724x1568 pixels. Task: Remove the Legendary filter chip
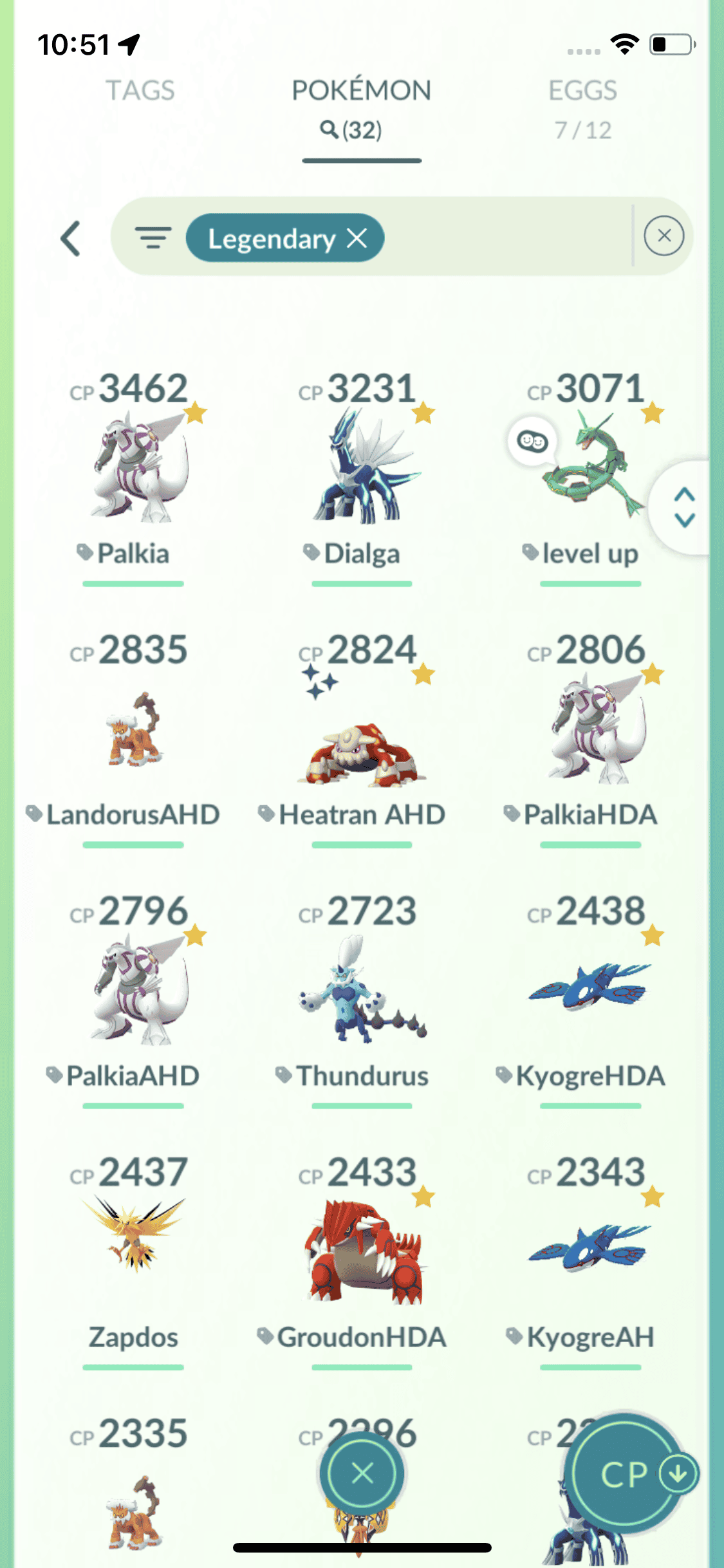pyautogui.click(x=357, y=238)
